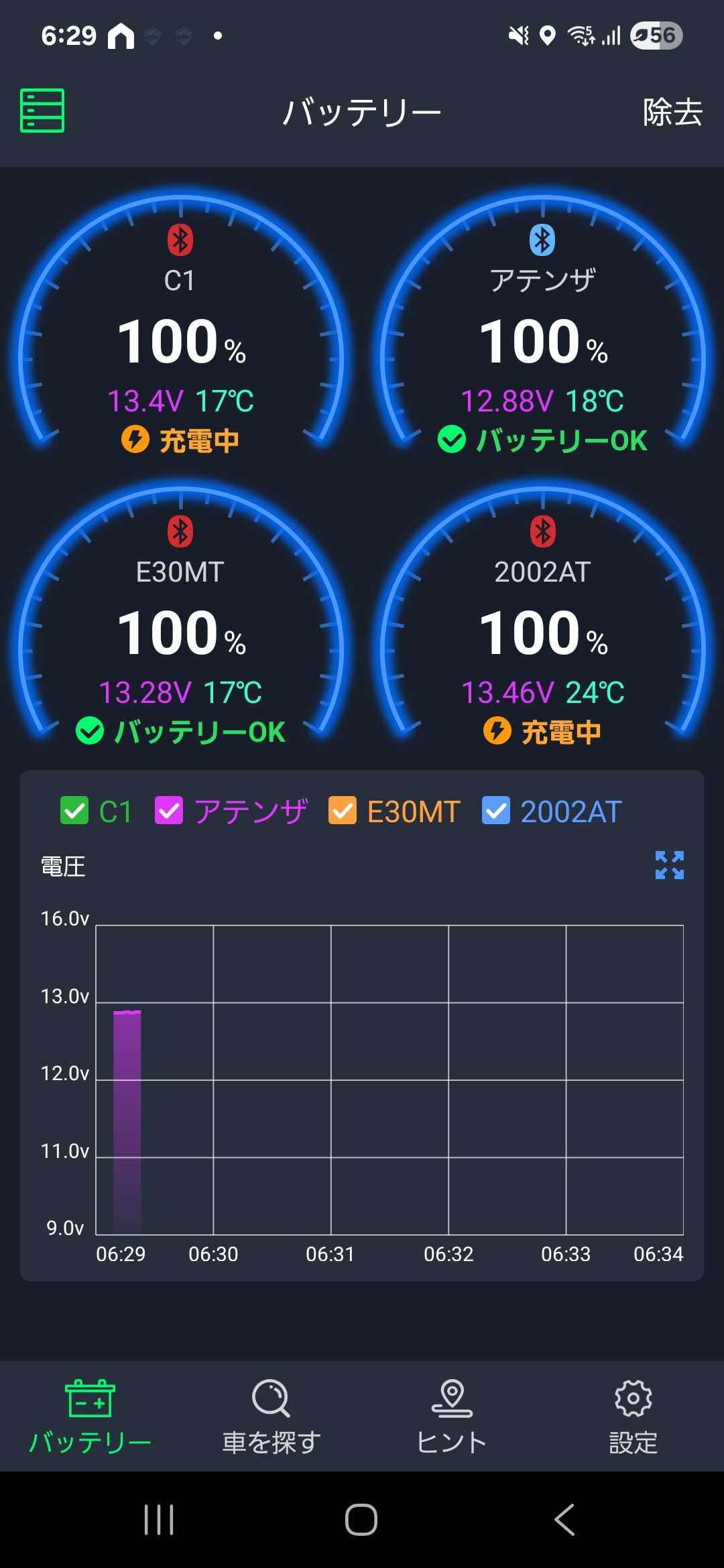Disable the E30MT chart checkbox

343,811
